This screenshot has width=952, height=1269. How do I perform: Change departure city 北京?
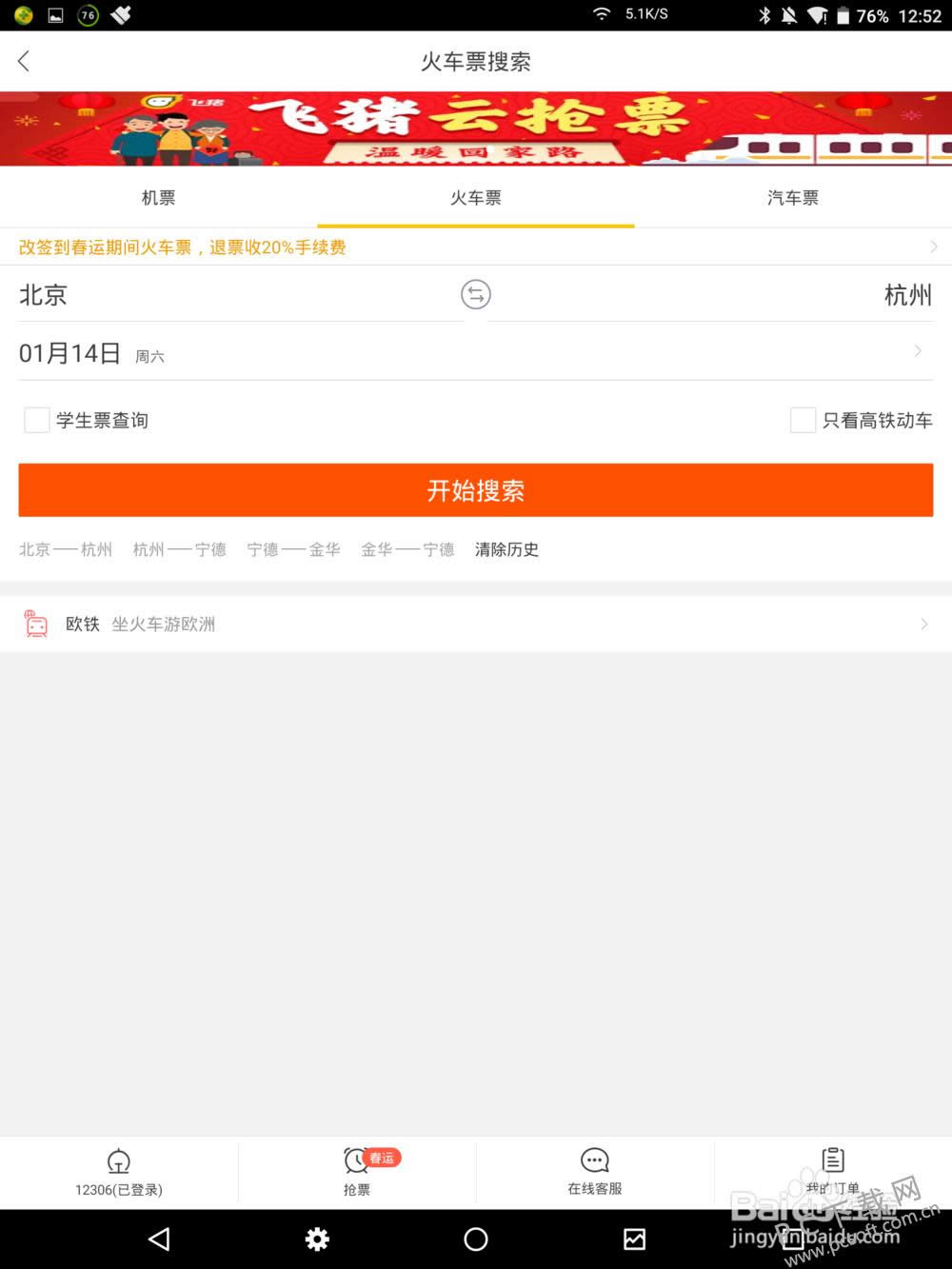[x=44, y=295]
